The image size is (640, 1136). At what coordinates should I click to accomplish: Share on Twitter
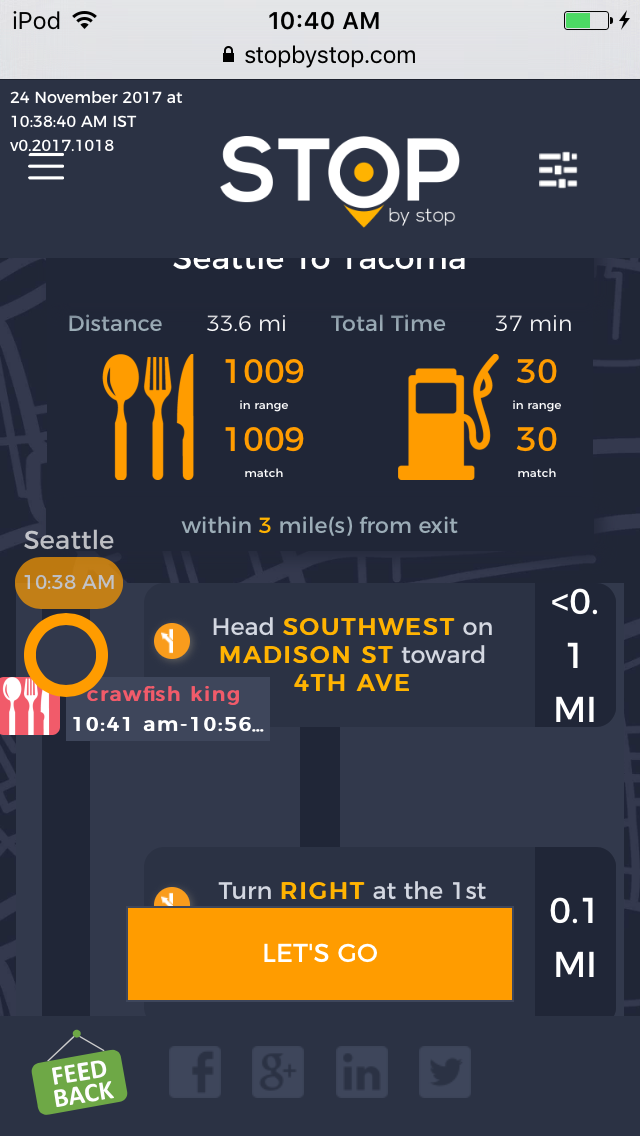tap(445, 1074)
